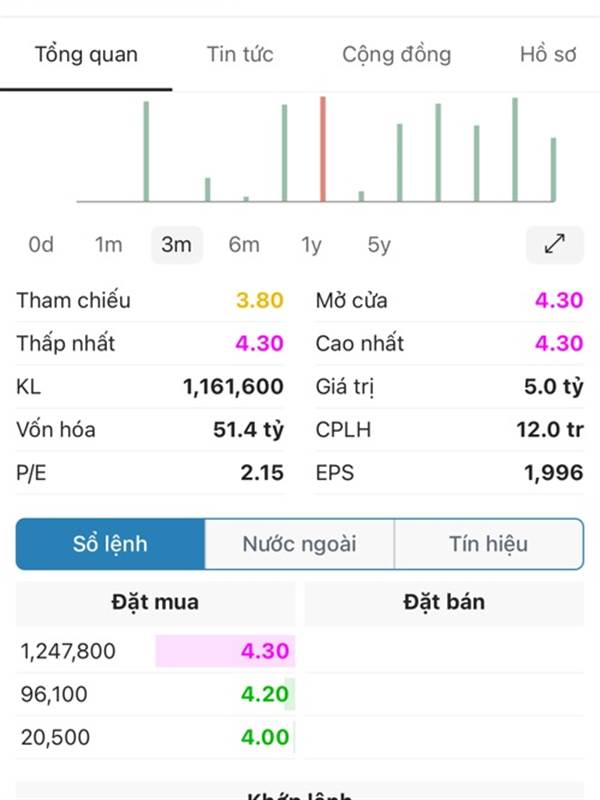The image size is (600, 800).
Task: Switch to the Cộng đồng tab
Action: 396,54
